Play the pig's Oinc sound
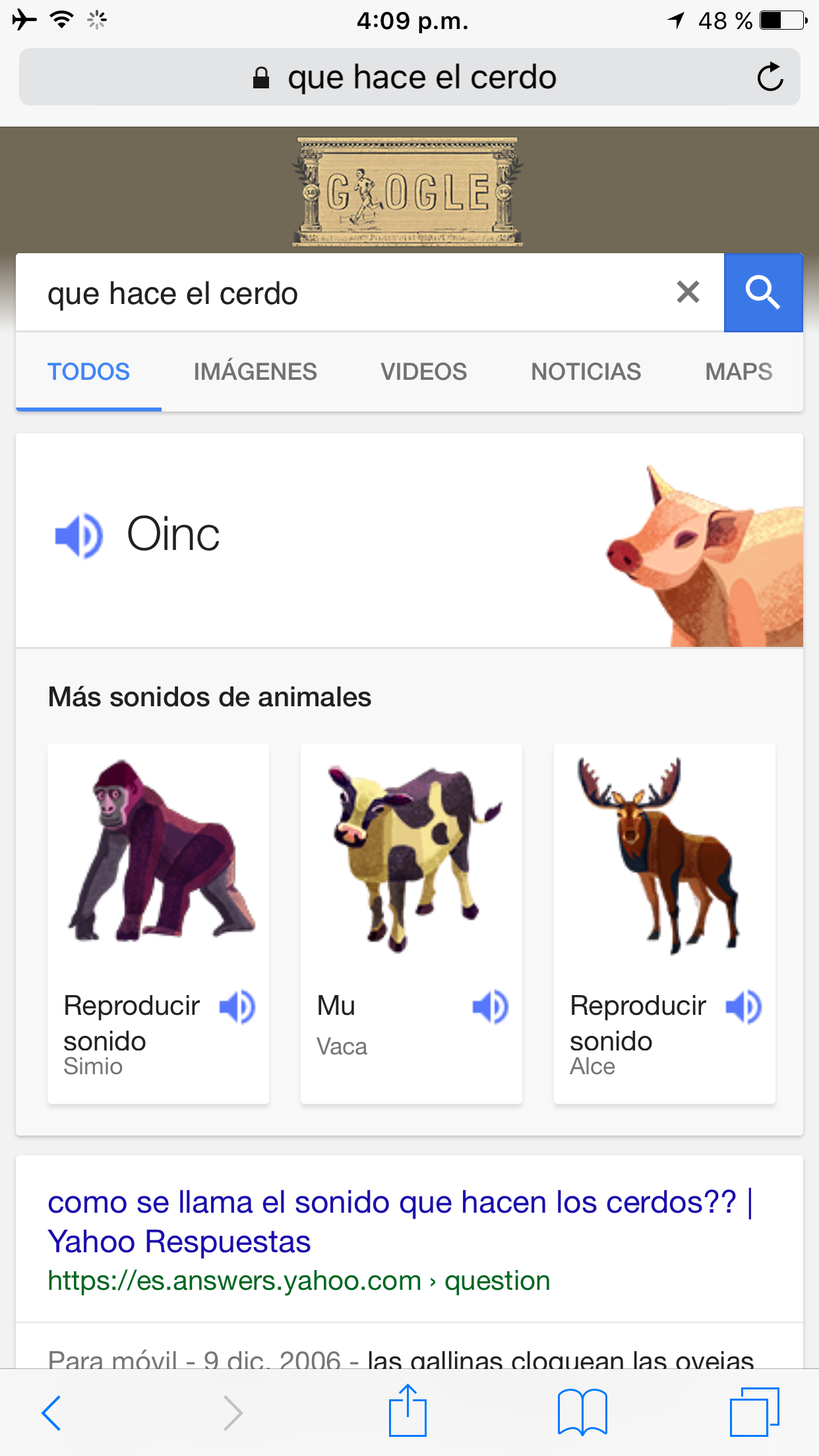 (x=79, y=535)
